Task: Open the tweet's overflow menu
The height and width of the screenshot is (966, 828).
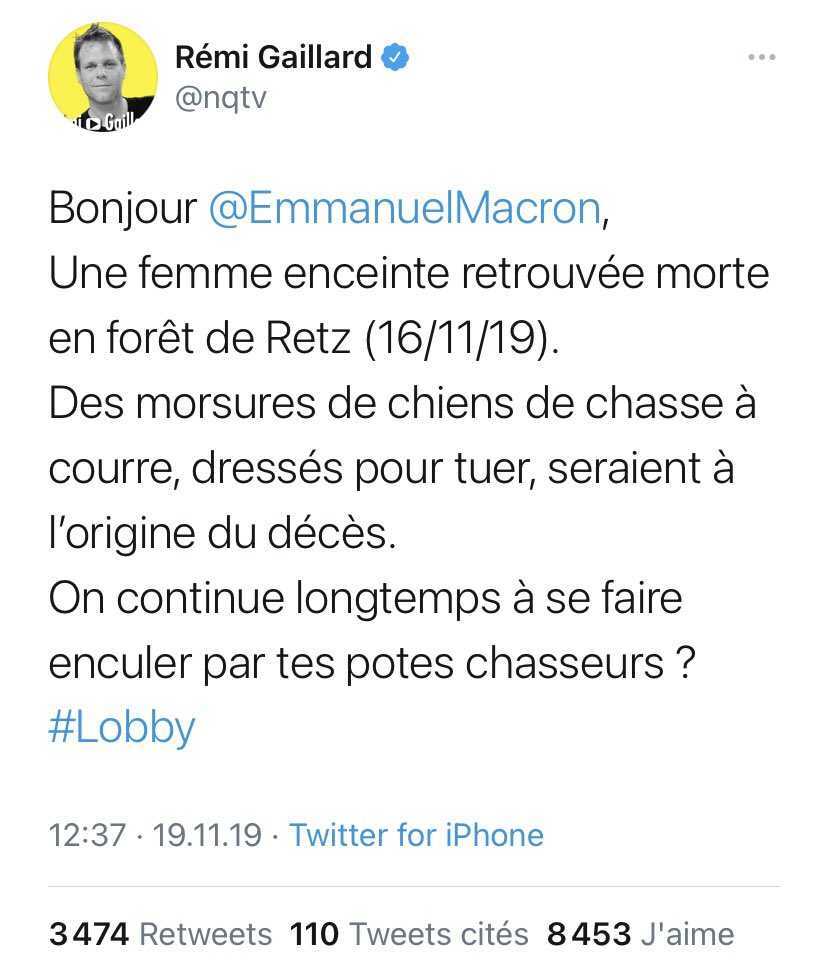Action: 762,58
